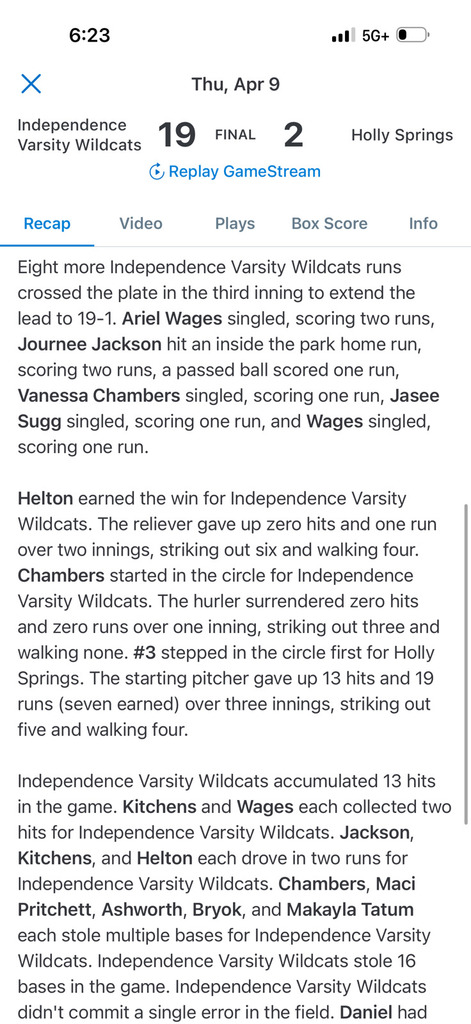Image resolution: width=471 pixels, height=1024 pixels.
Task: Close the game recap screen
Action: [31, 84]
